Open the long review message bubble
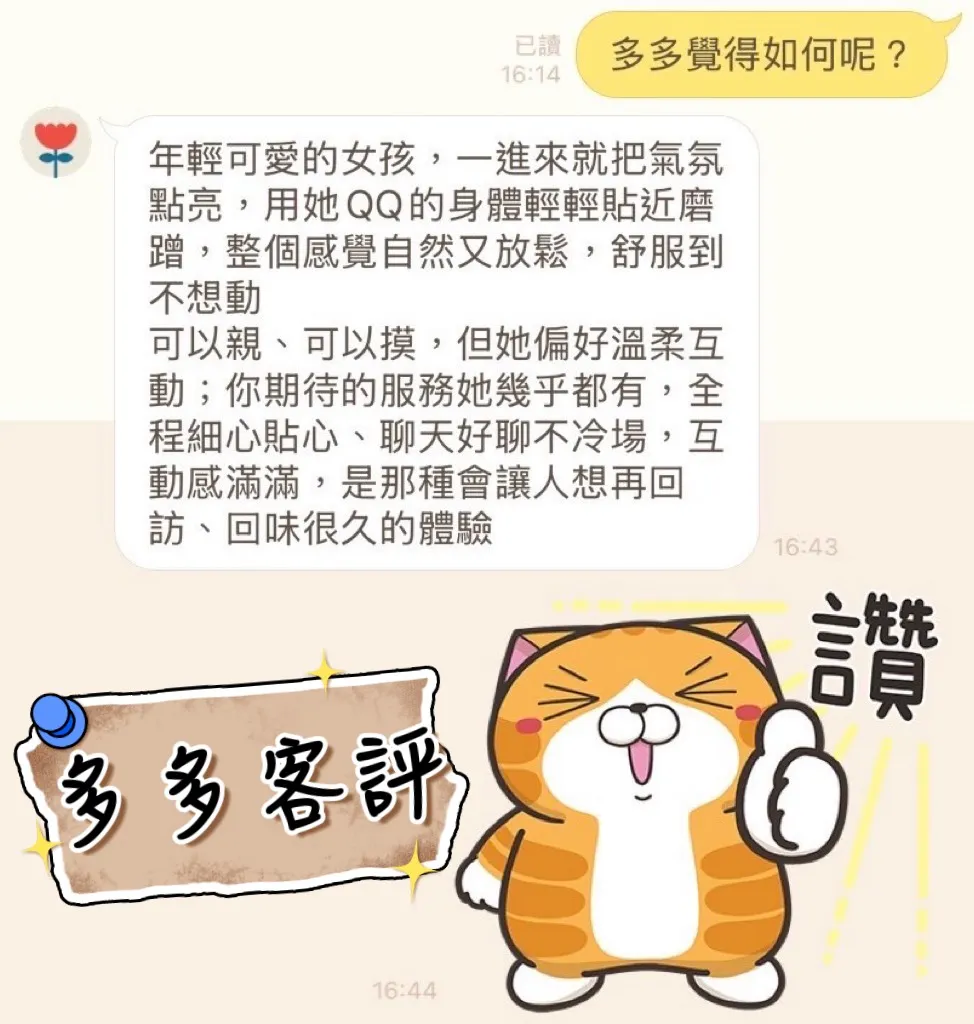This screenshot has width=974, height=1024. (x=440, y=340)
